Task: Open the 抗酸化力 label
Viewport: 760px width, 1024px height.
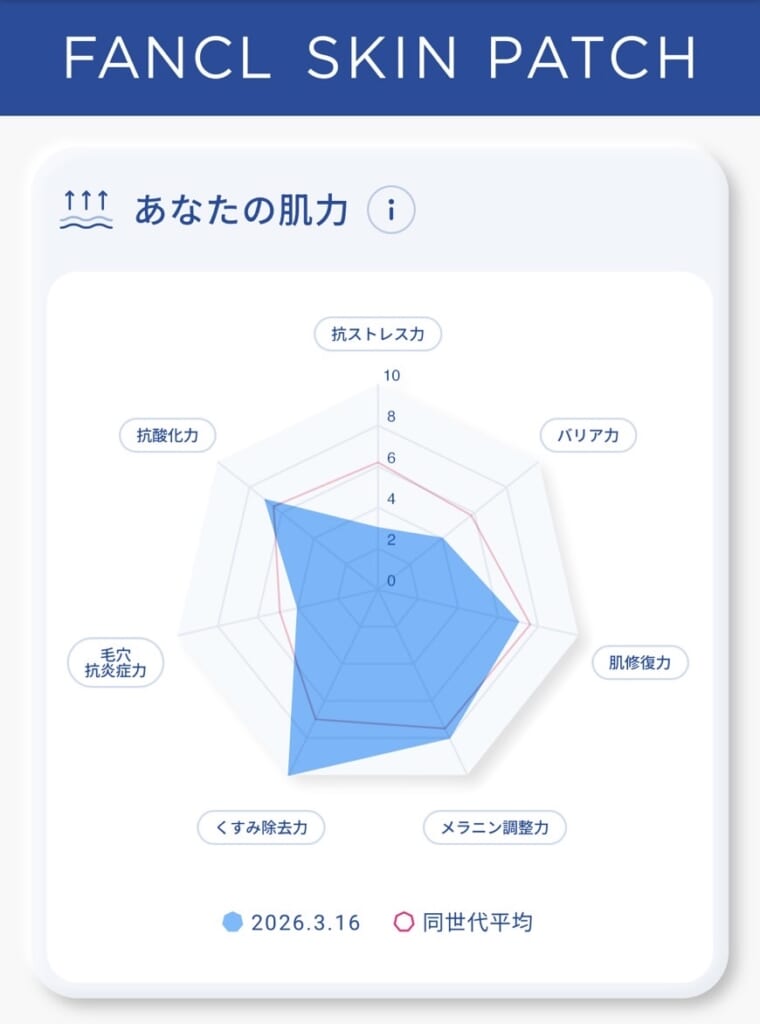Action: 167,435
